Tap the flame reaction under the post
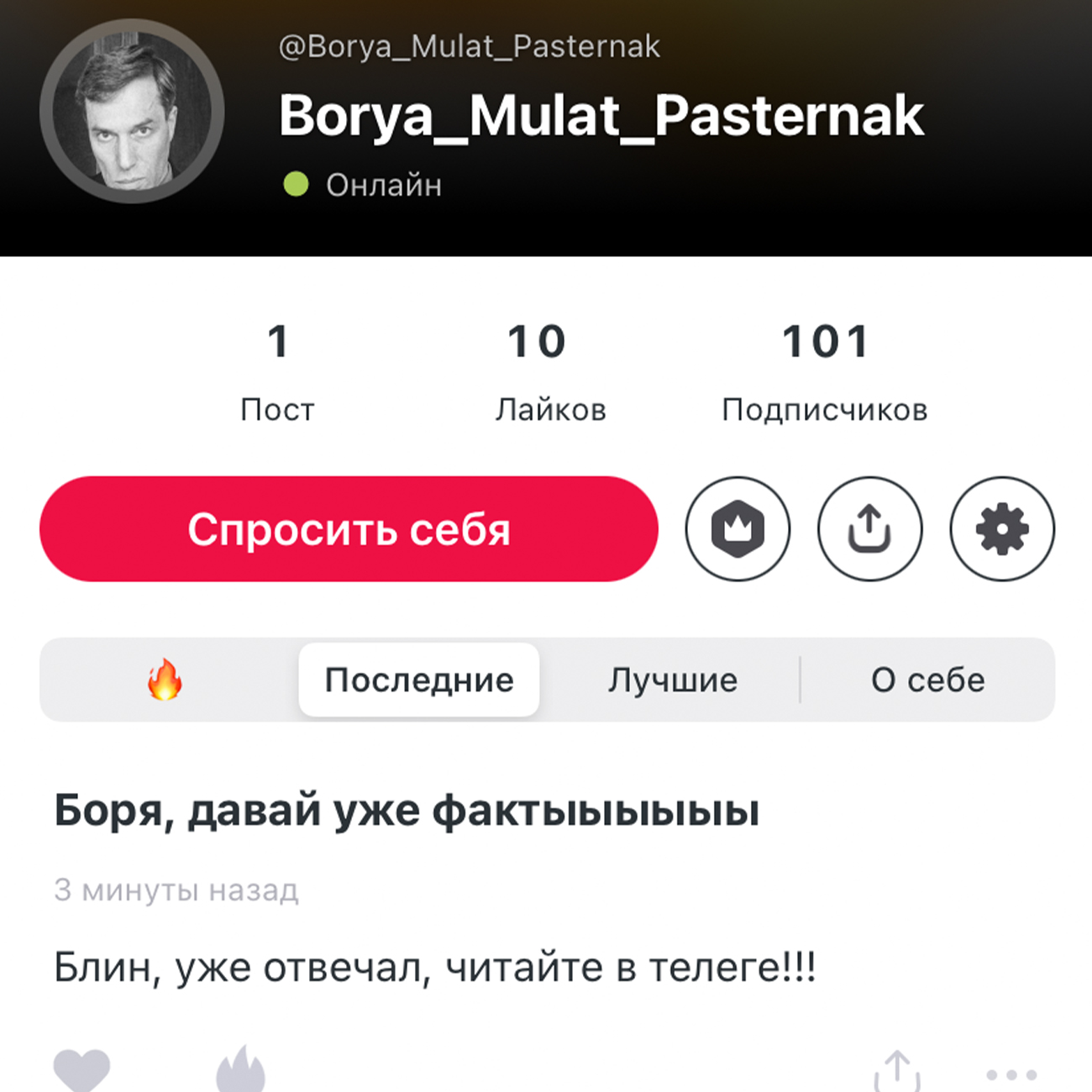Viewport: 1092px width, 1092px height. coord(241,1071)
